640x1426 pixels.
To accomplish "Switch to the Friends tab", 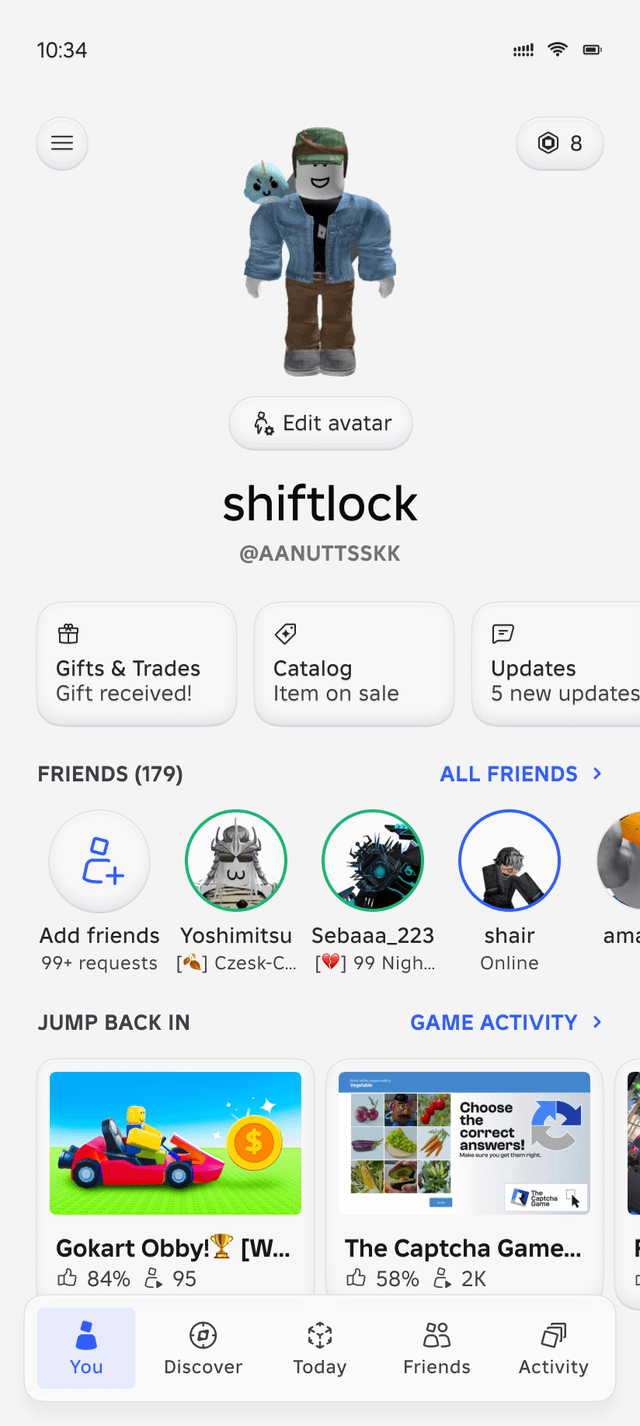I will [x=437, y=1348].
